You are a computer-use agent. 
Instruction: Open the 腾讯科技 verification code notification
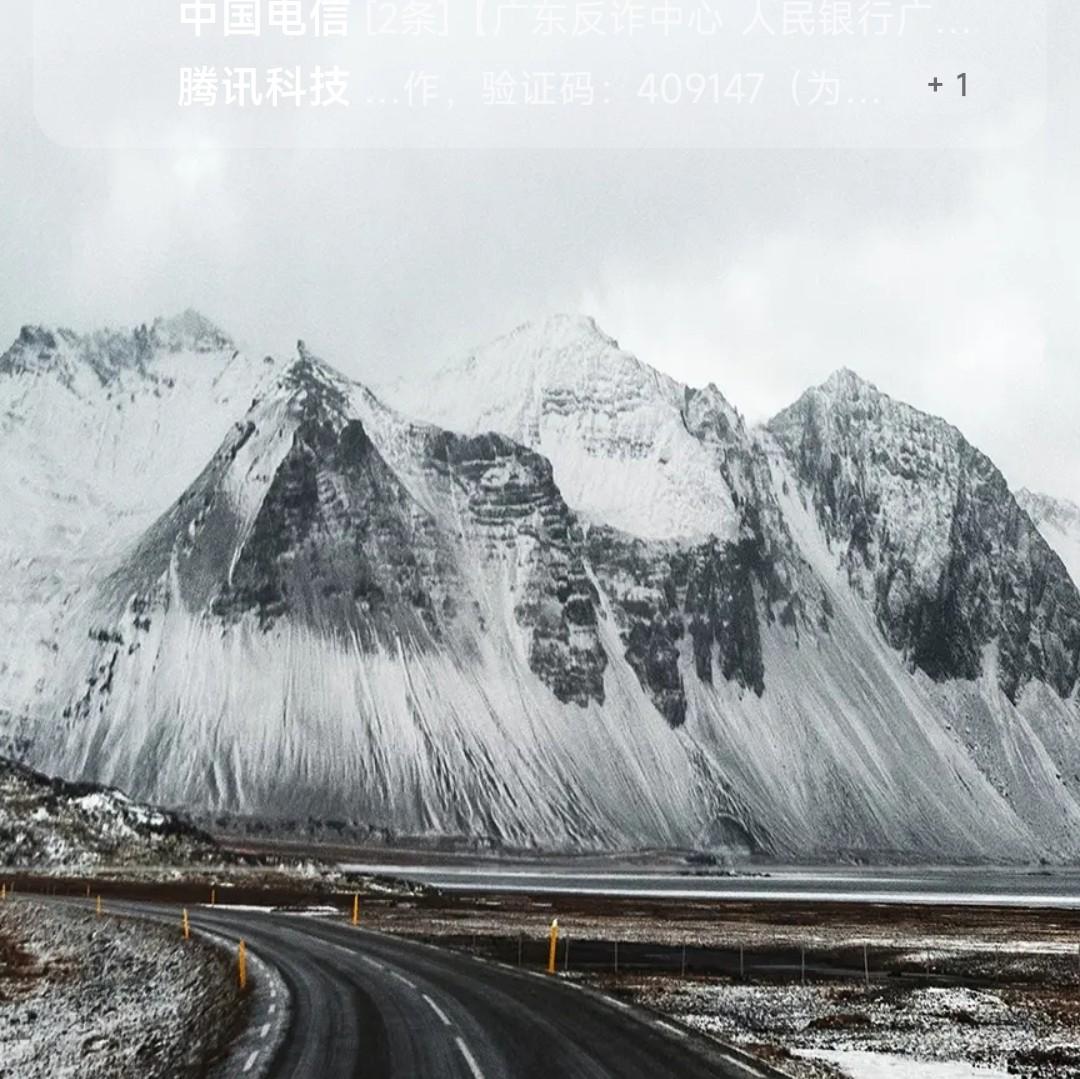tap(530, 88)
